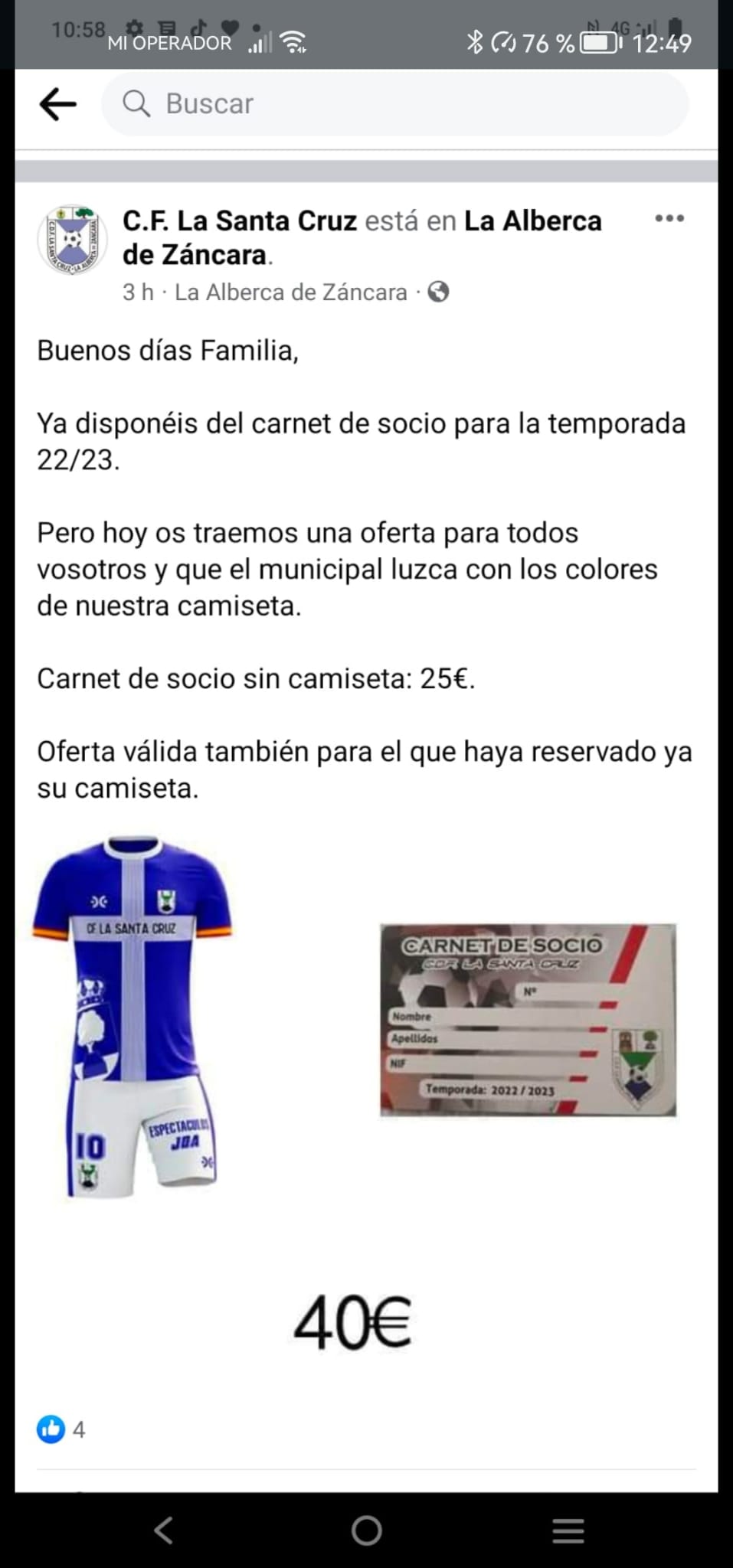Open the system recent apps menu

point(568,1530)
